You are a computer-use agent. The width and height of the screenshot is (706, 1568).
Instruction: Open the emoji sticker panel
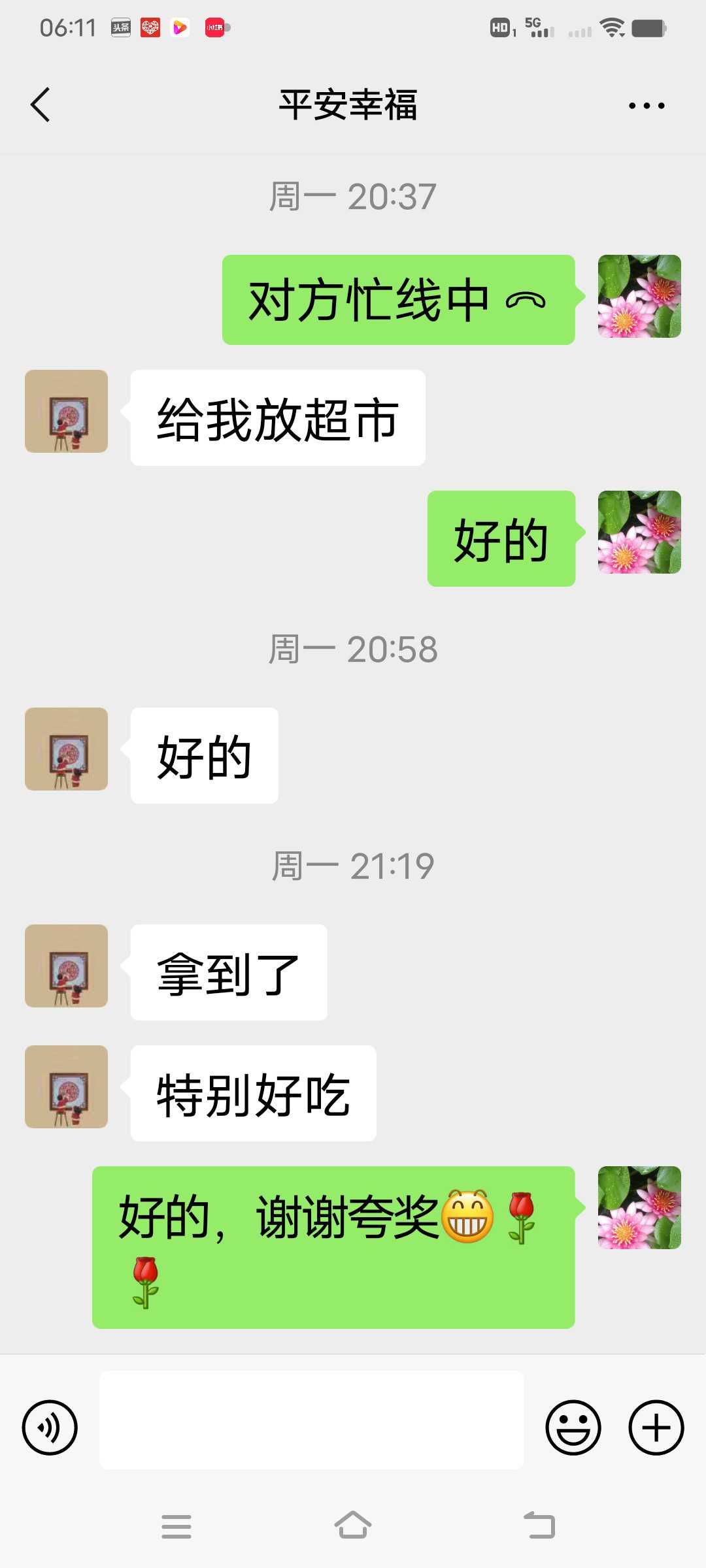tap(573, 1428)
